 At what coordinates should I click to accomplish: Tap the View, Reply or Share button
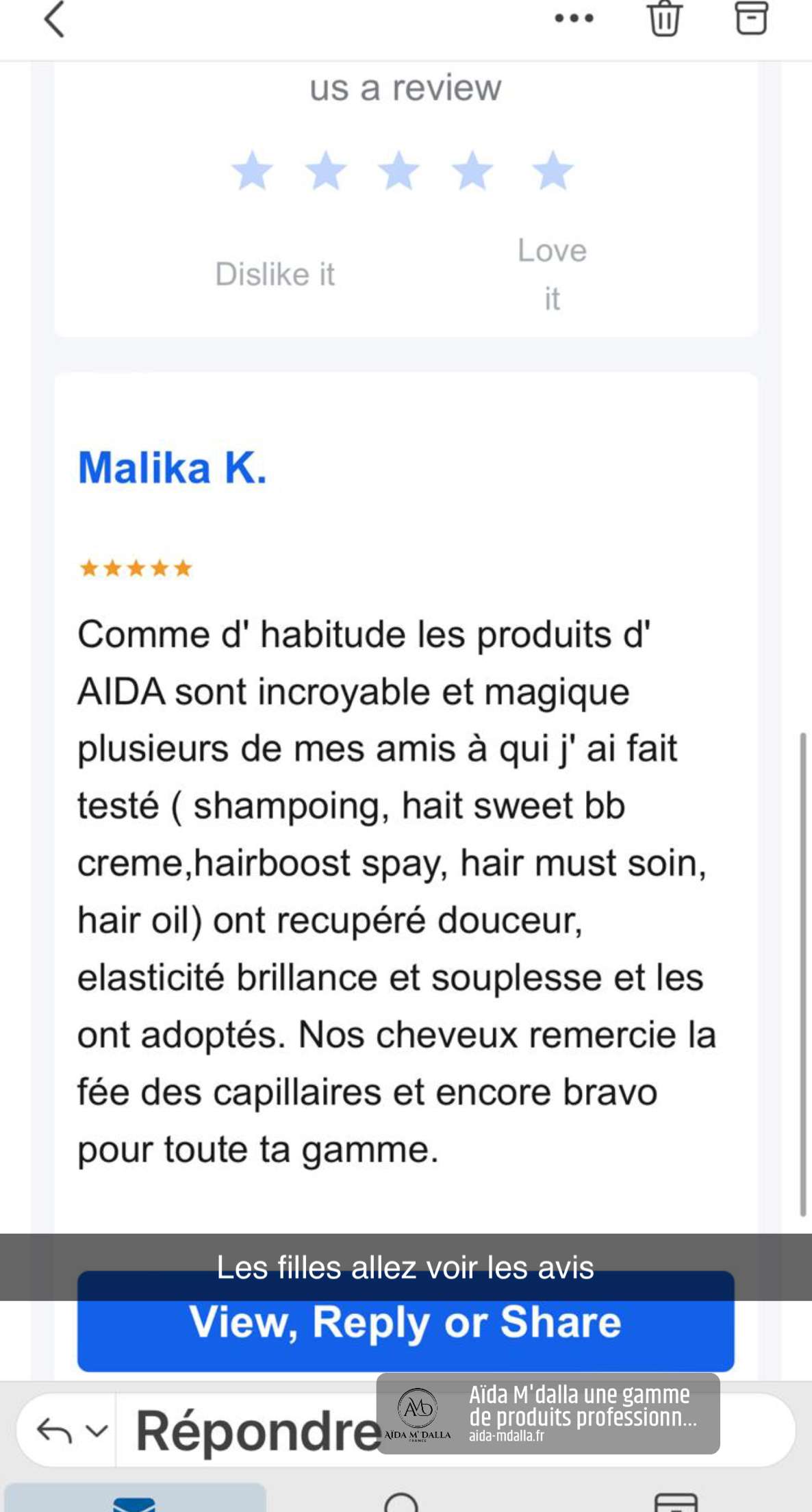point(405,1321)
